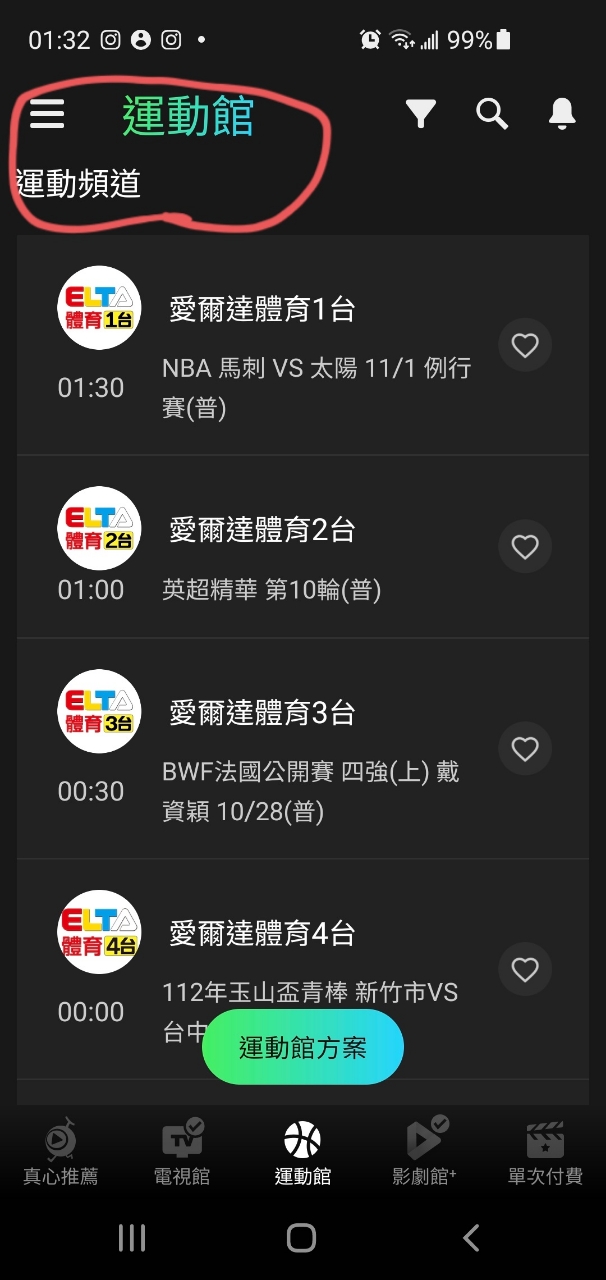Screen dimensions: 606x1280
Task: Open the 愛爾達體育3台 channel
Action: (302, 749)
